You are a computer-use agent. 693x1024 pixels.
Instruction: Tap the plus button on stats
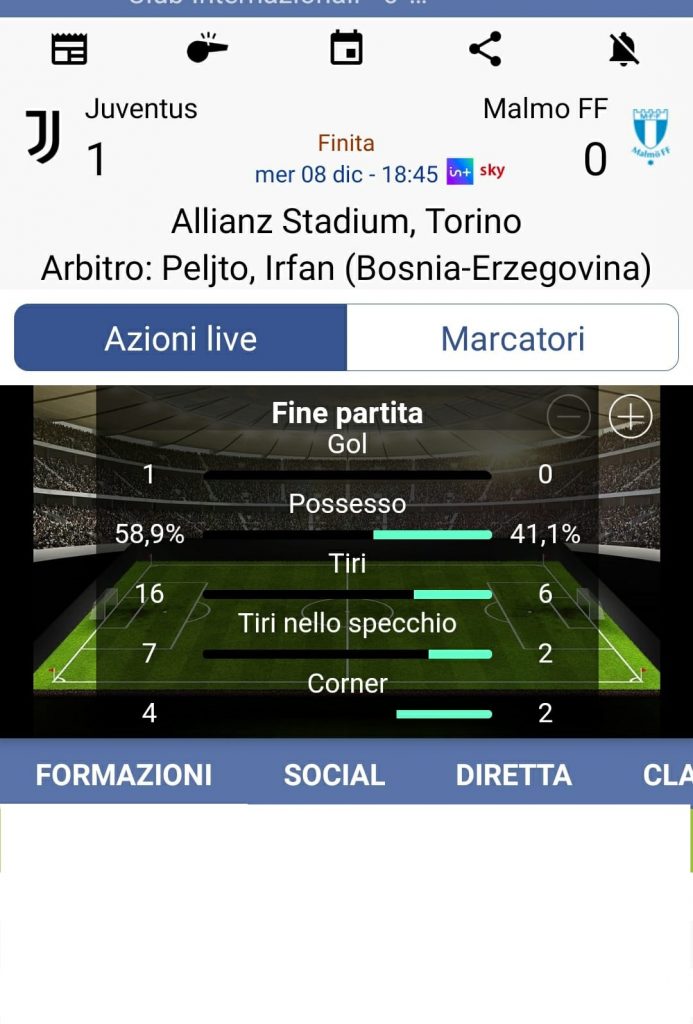631,416
